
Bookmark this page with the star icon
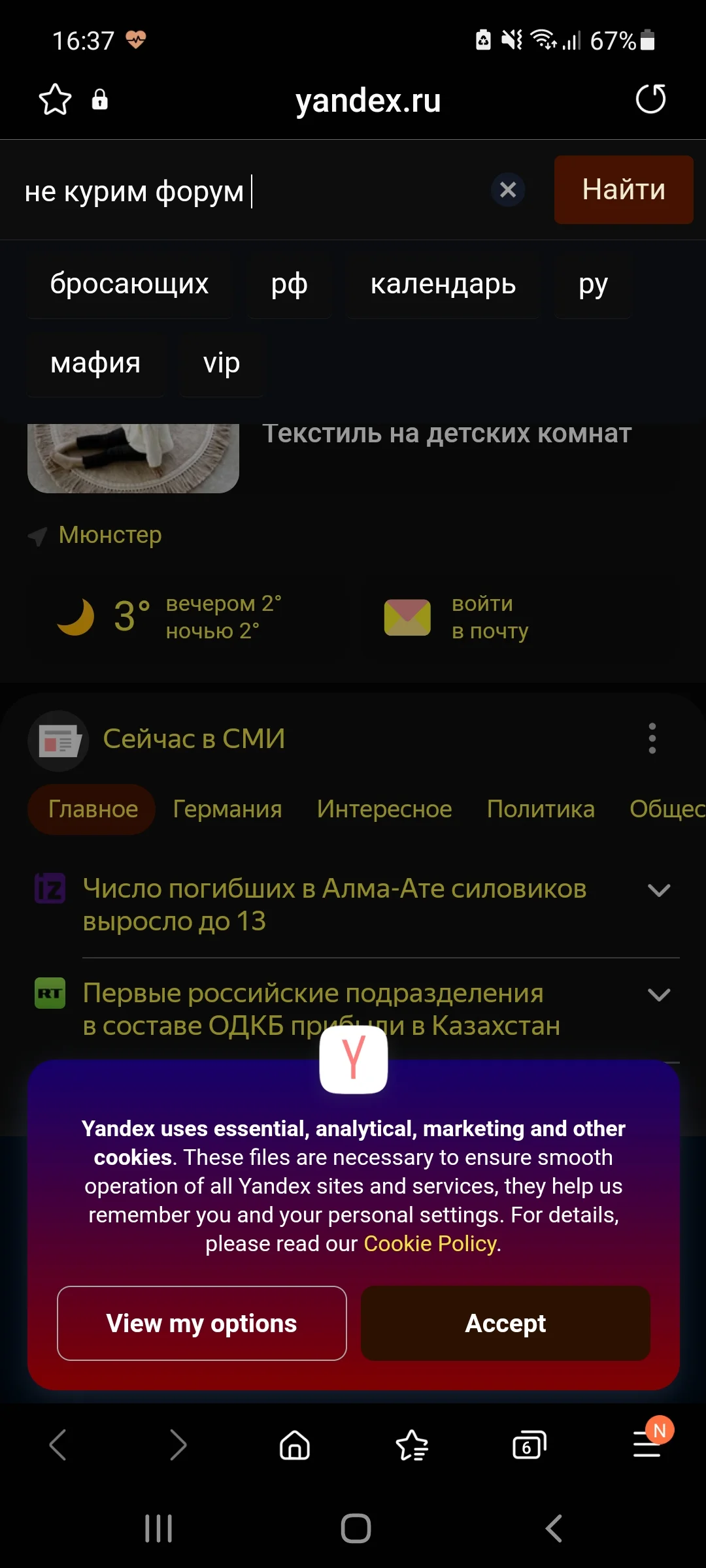click(x=55, y=100)
